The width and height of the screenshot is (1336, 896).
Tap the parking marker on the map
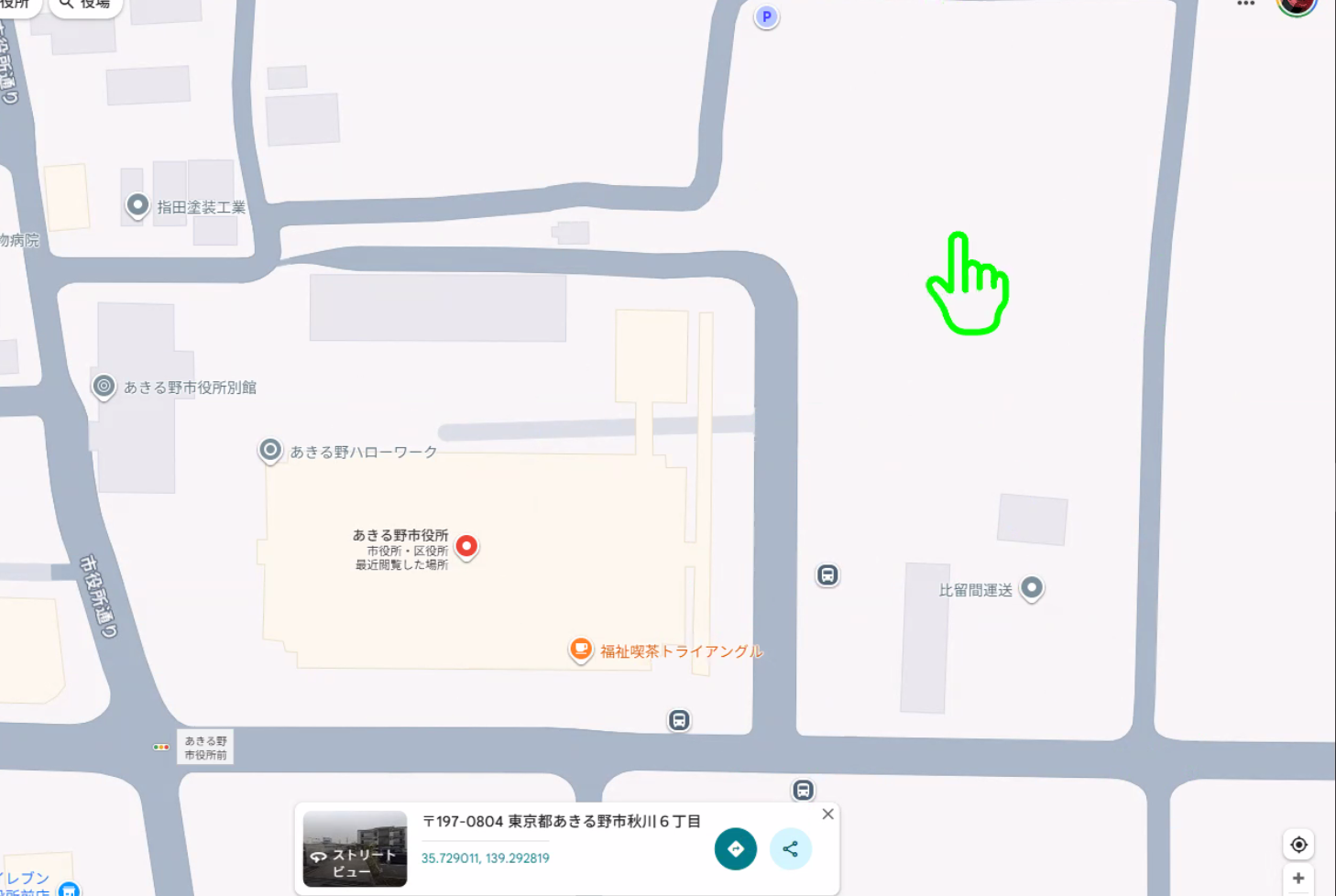[766, 16]
